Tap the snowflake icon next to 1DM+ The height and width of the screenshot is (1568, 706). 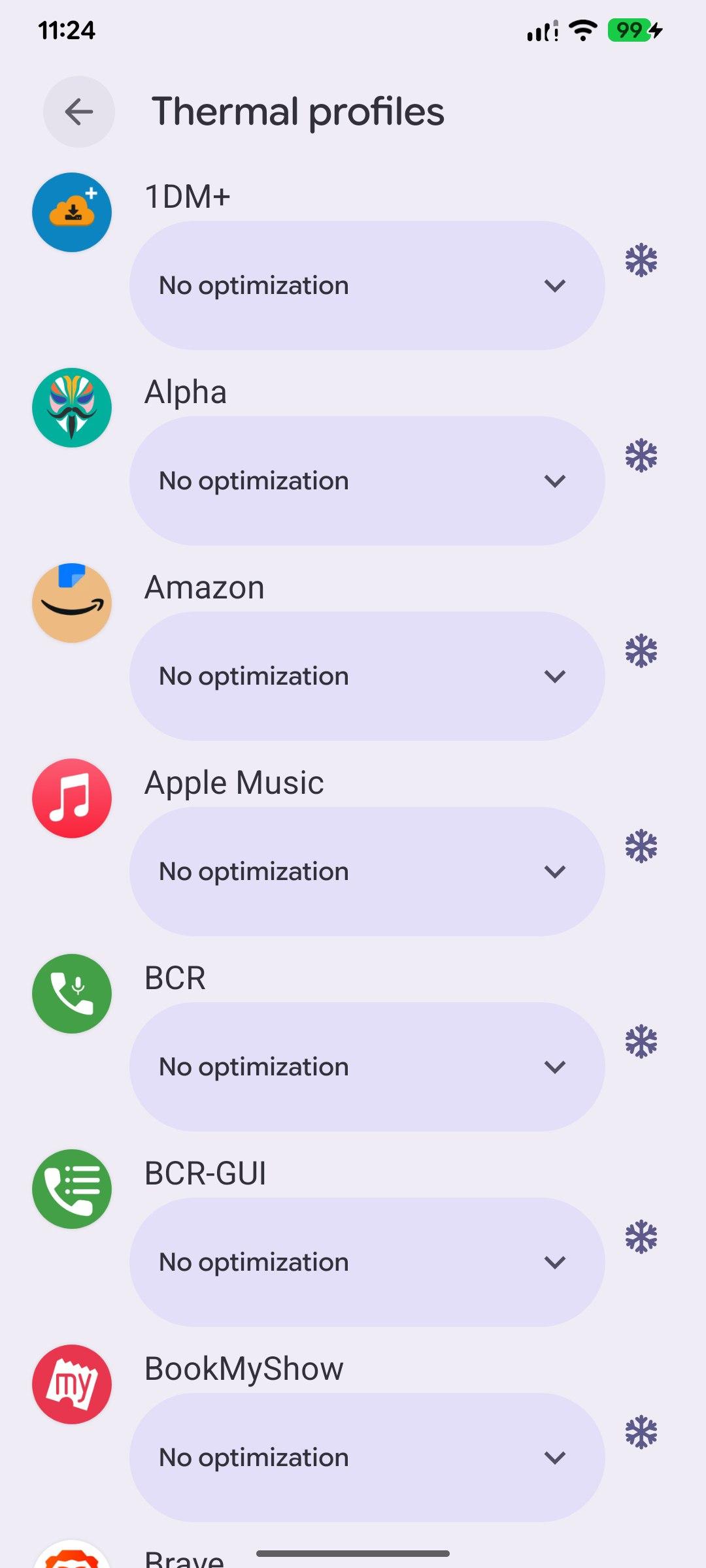click(x=641, y=261)
